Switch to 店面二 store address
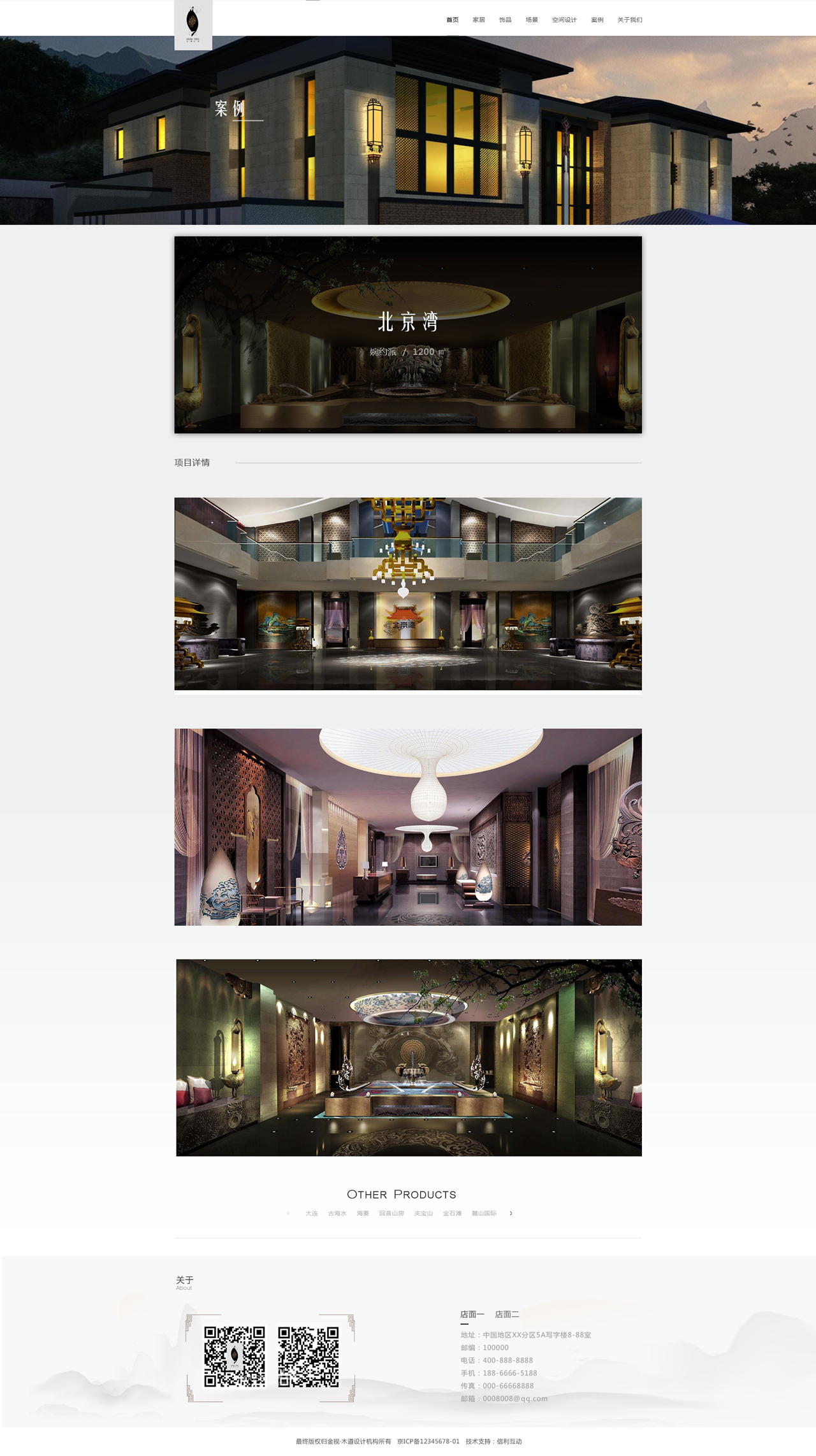Image resolution: width=816 pixels, height=1456 pixels. pyautogui.click(x=507, y=1314)
